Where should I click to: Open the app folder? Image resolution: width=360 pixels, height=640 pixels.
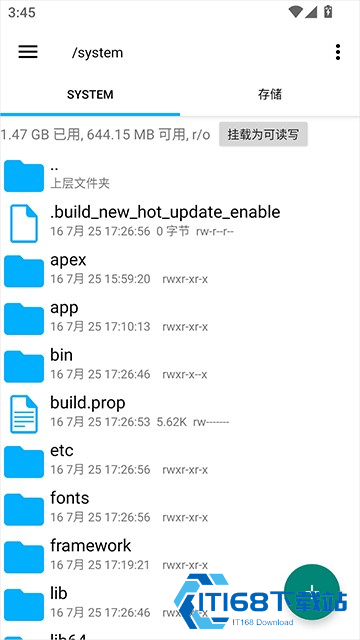pyautogui.click(x=180, y=318)
